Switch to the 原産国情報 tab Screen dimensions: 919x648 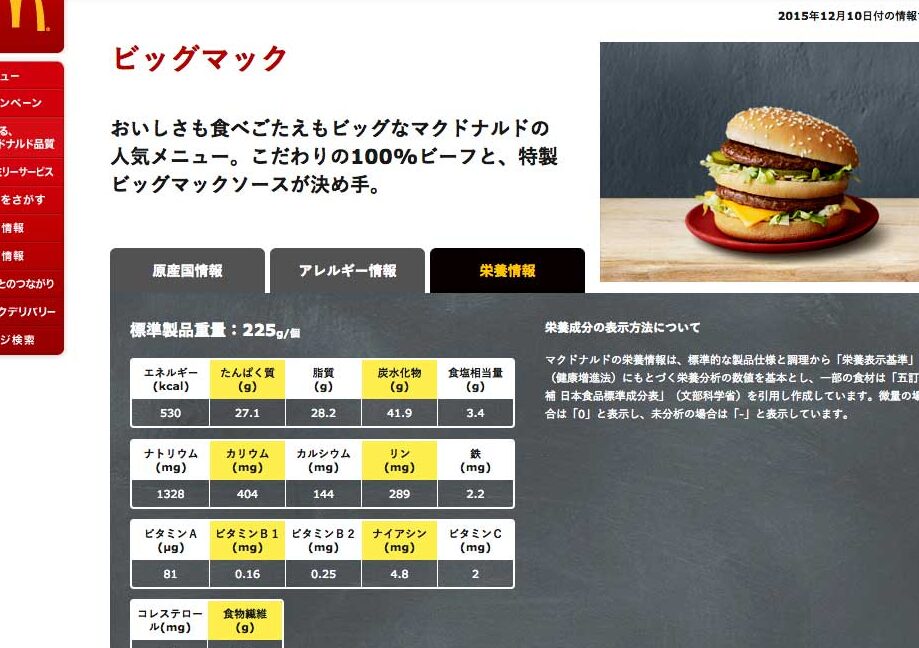point(187,271)
